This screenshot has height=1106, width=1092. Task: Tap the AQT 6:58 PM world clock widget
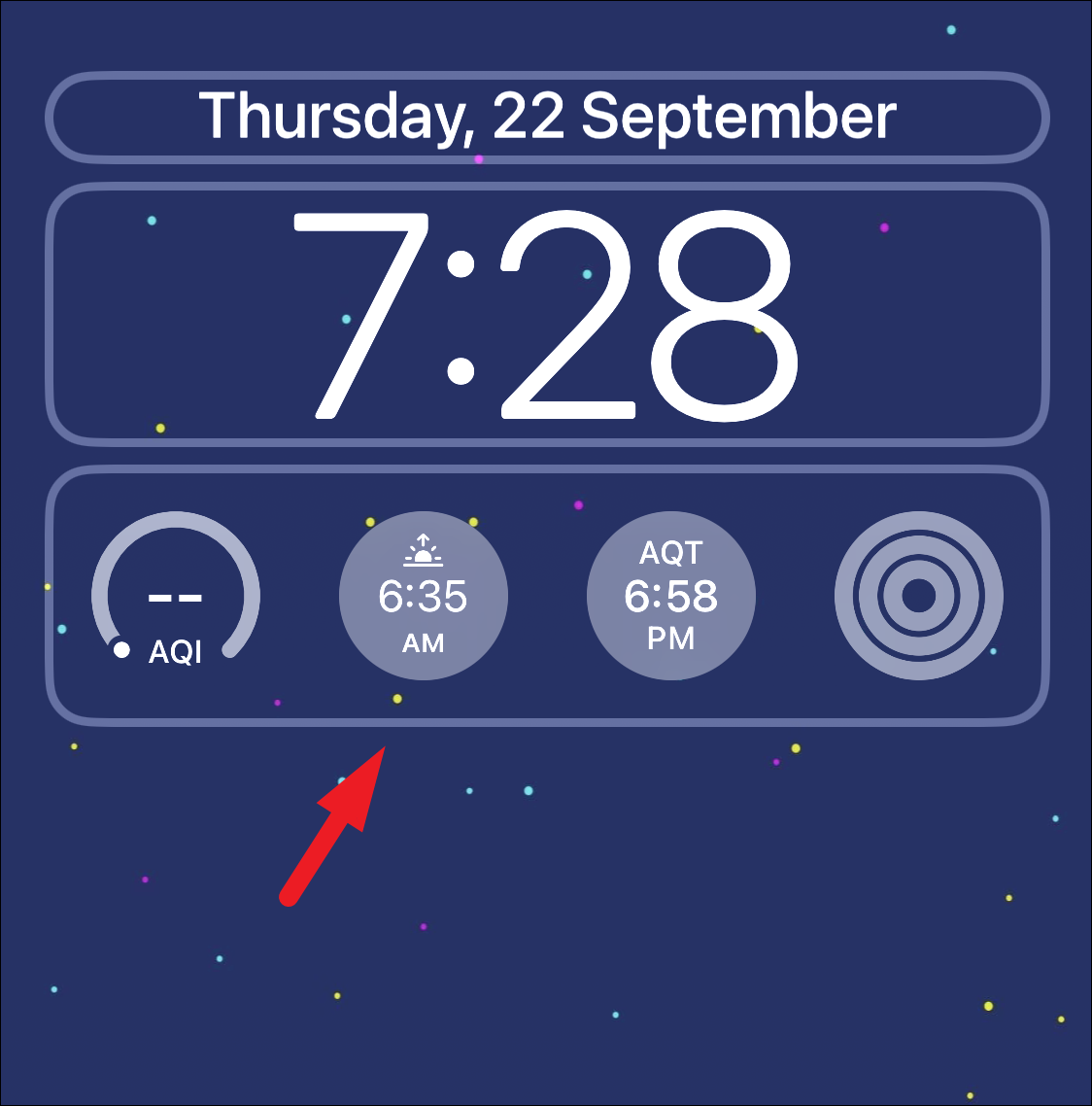tap(670, 596)
